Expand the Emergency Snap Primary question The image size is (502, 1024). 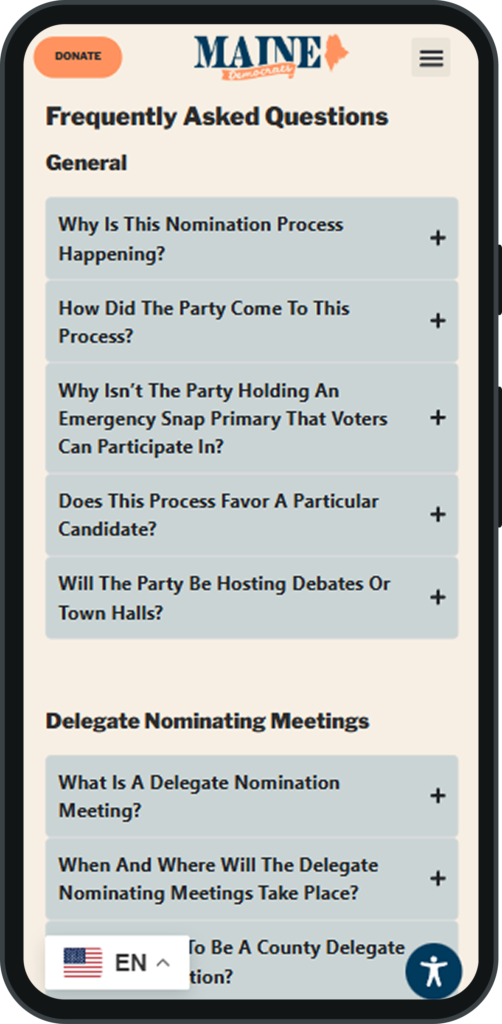click(x=251, y=418)
